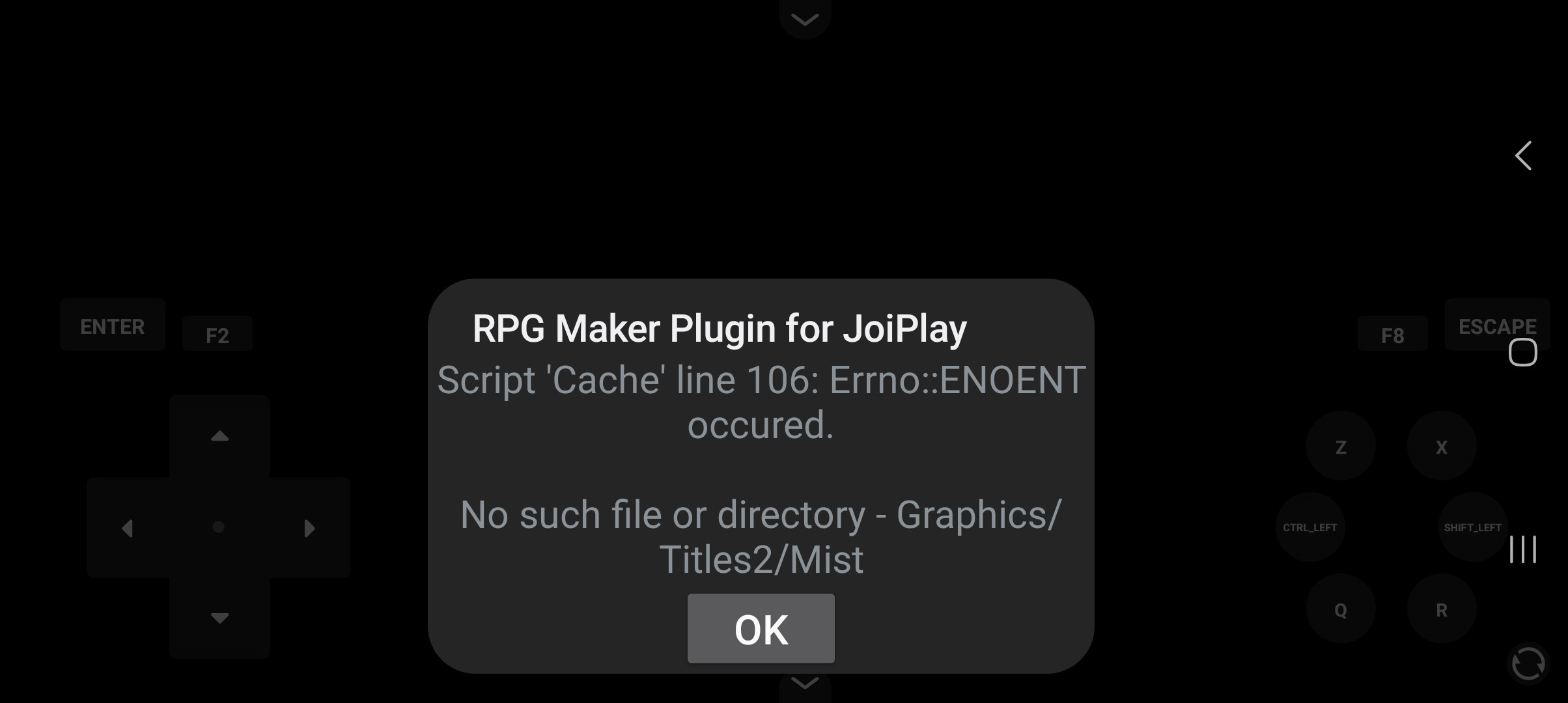Screen dimensions: 1568x703
Task: Tap the CTRL_LEFT button
Action: 1309,527
